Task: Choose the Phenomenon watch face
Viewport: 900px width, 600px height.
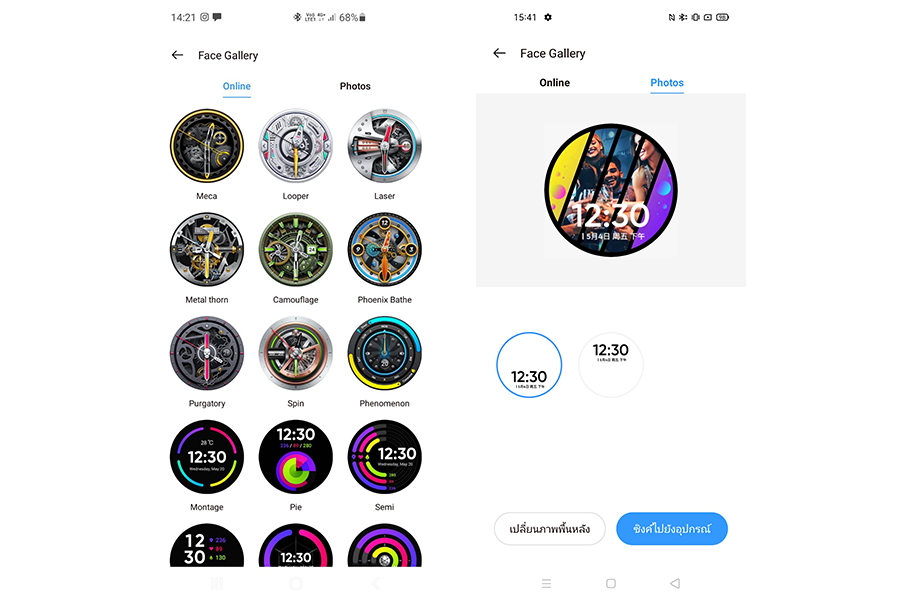Action: 385,354
